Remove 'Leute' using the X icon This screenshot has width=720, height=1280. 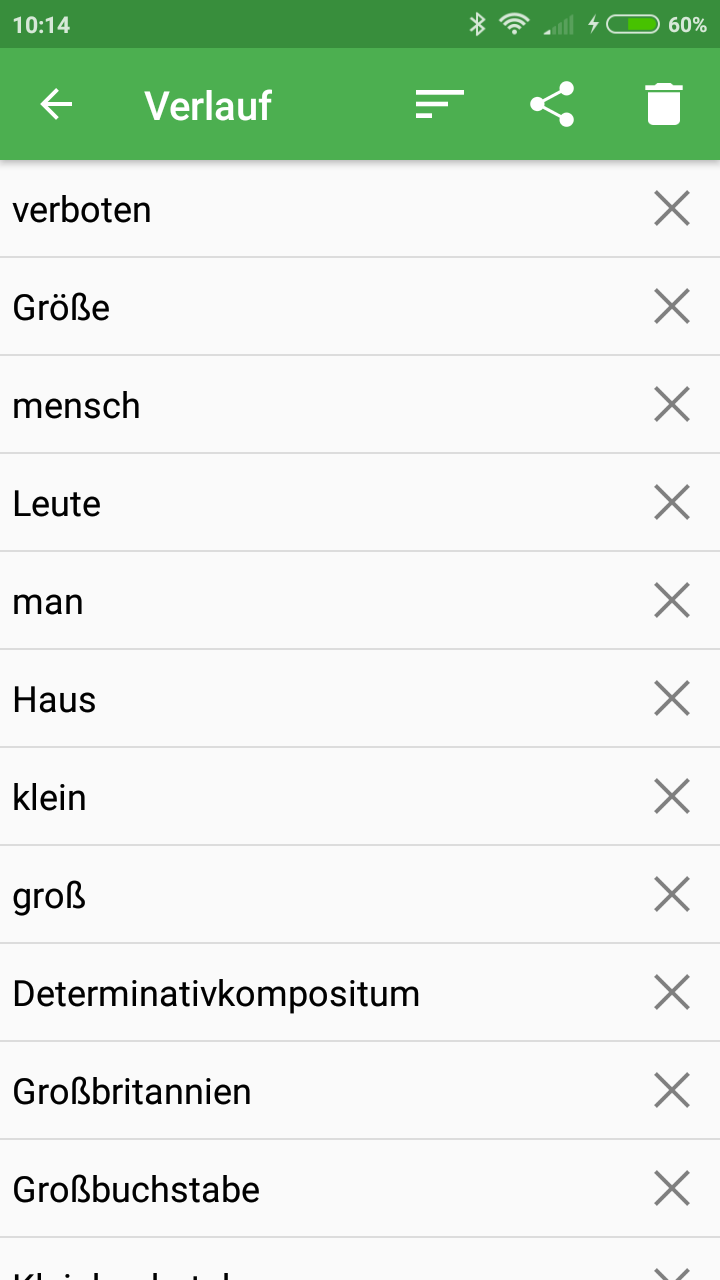[x=671, y=502]
